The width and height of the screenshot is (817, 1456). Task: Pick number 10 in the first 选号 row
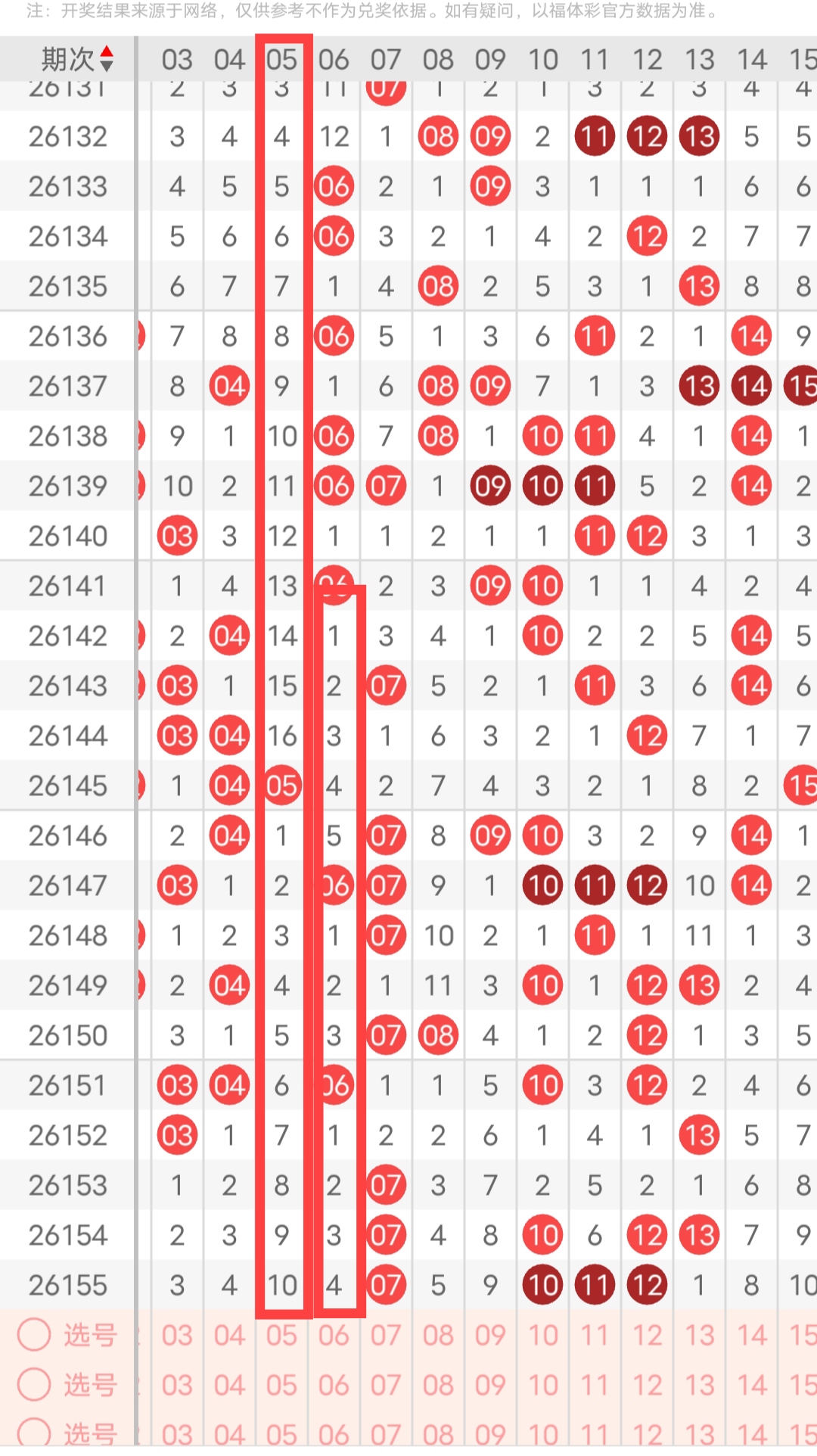point(543,1336)
